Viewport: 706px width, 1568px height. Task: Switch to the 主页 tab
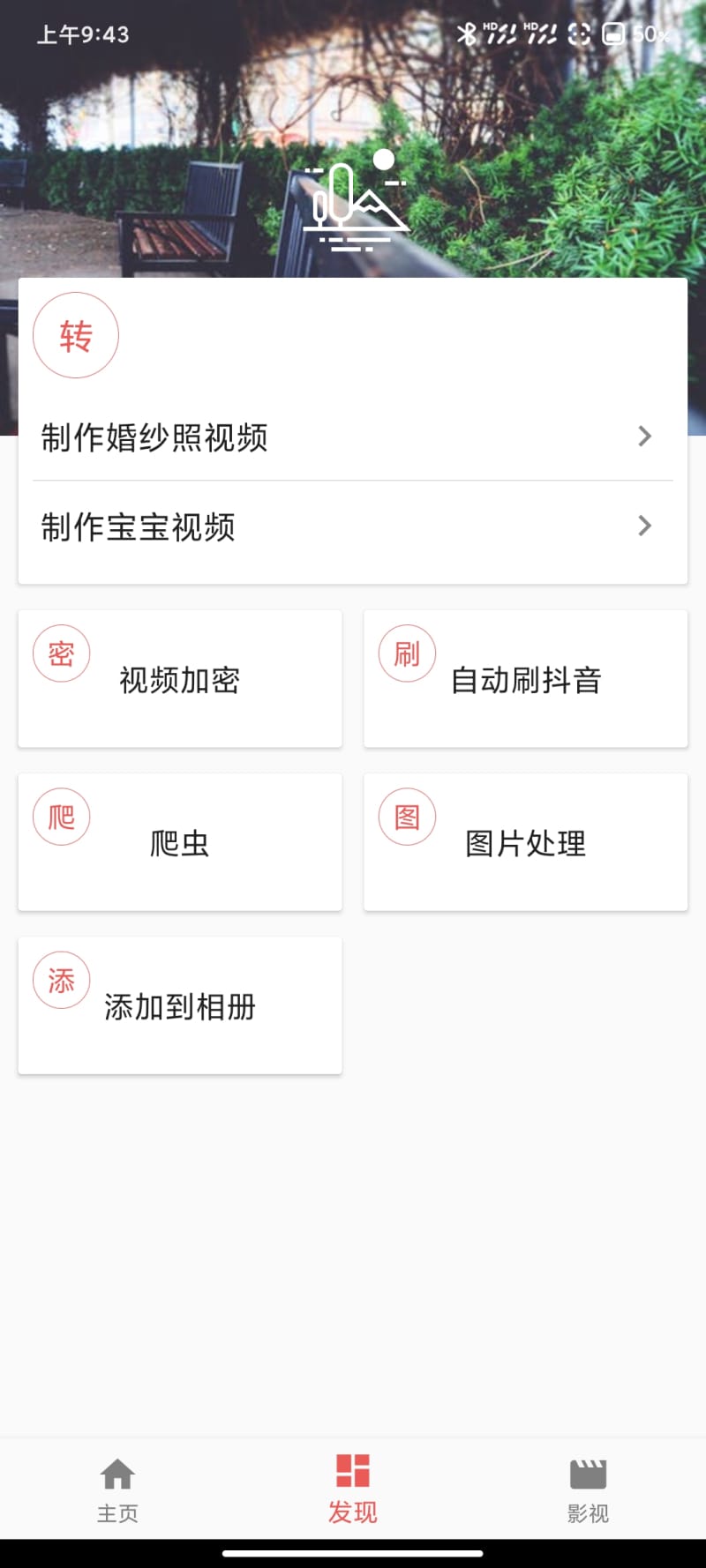point(117,1490)
